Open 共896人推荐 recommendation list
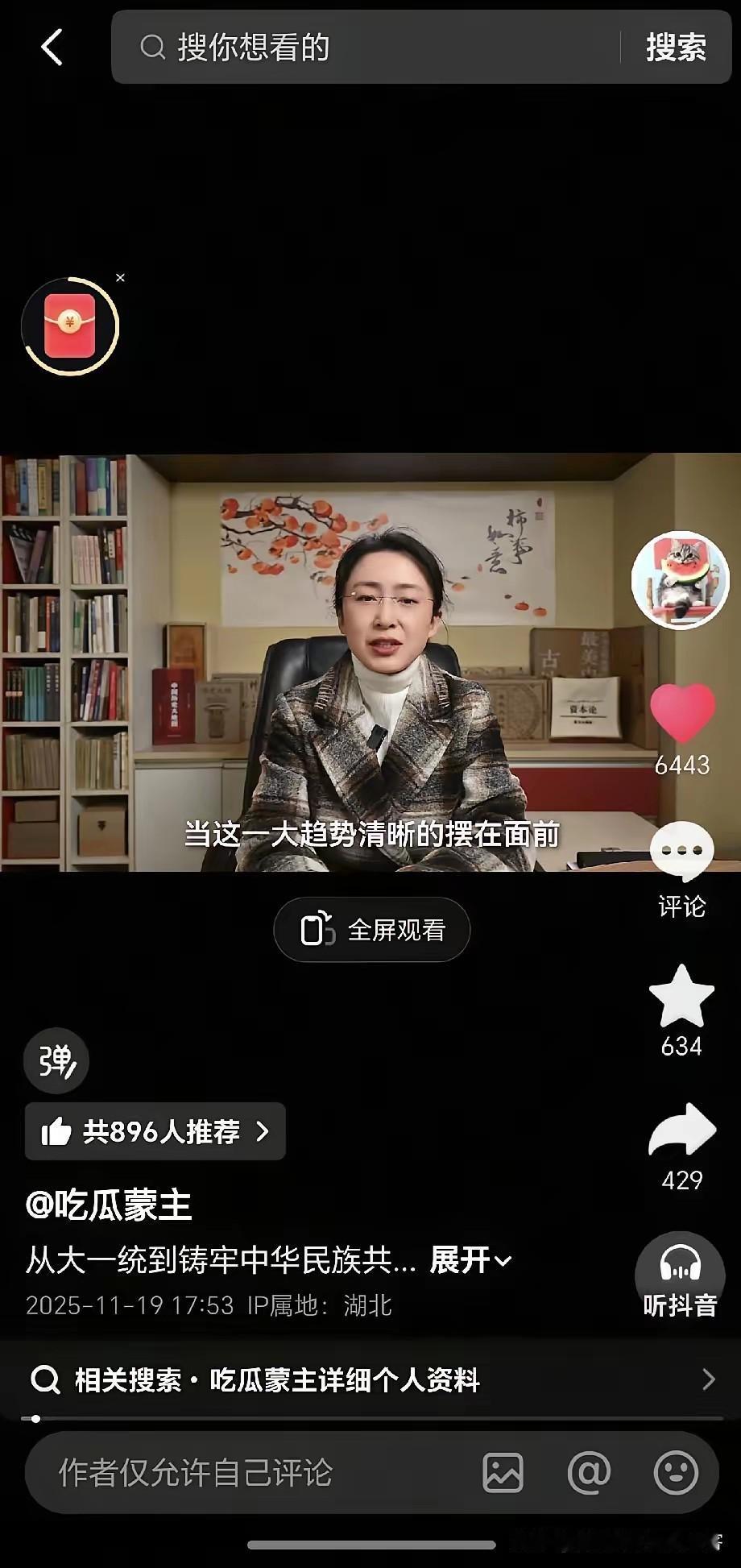Screen dimensions: 741x1568 (155, 1132)
